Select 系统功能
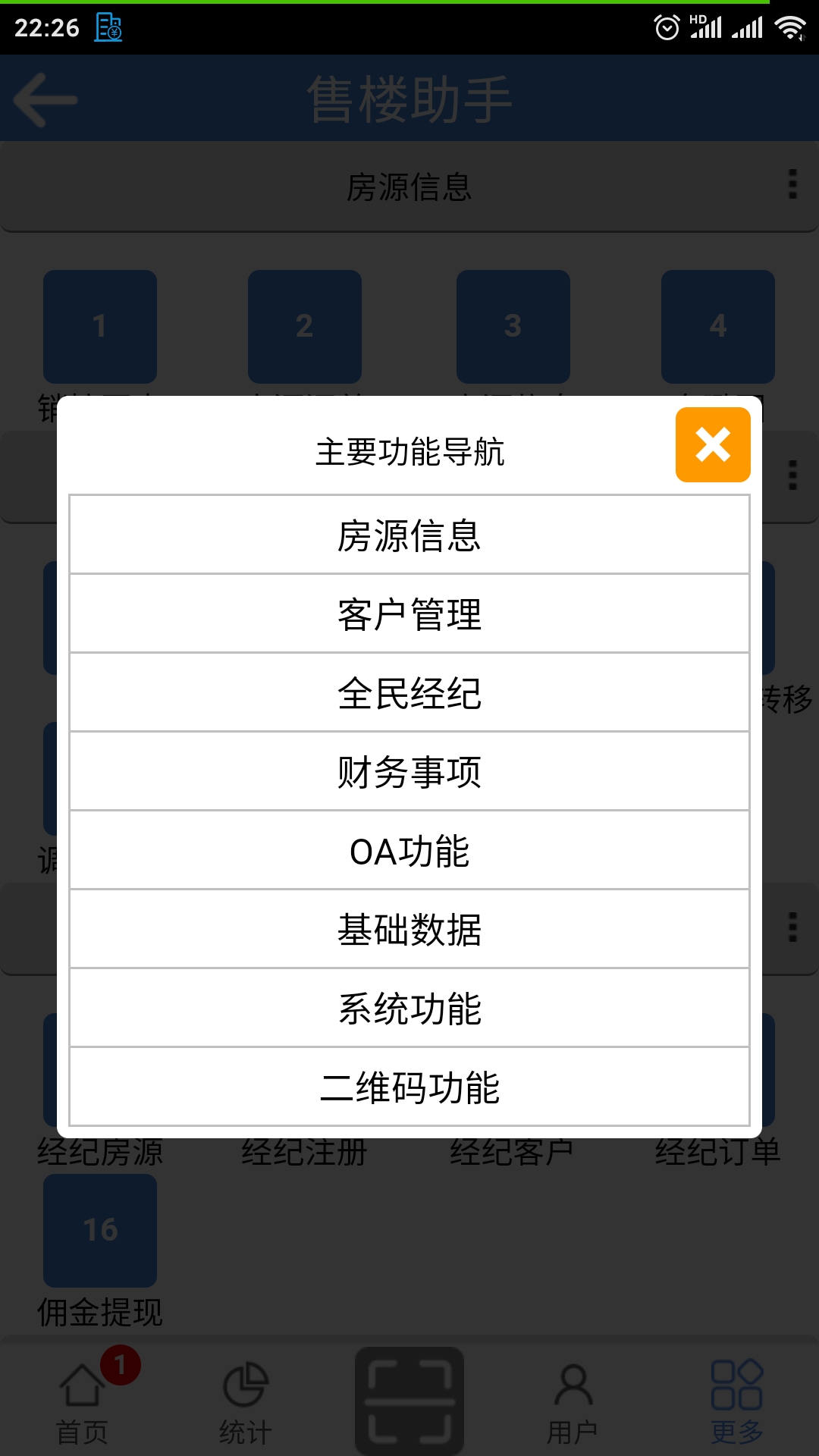 [409, 1009]
